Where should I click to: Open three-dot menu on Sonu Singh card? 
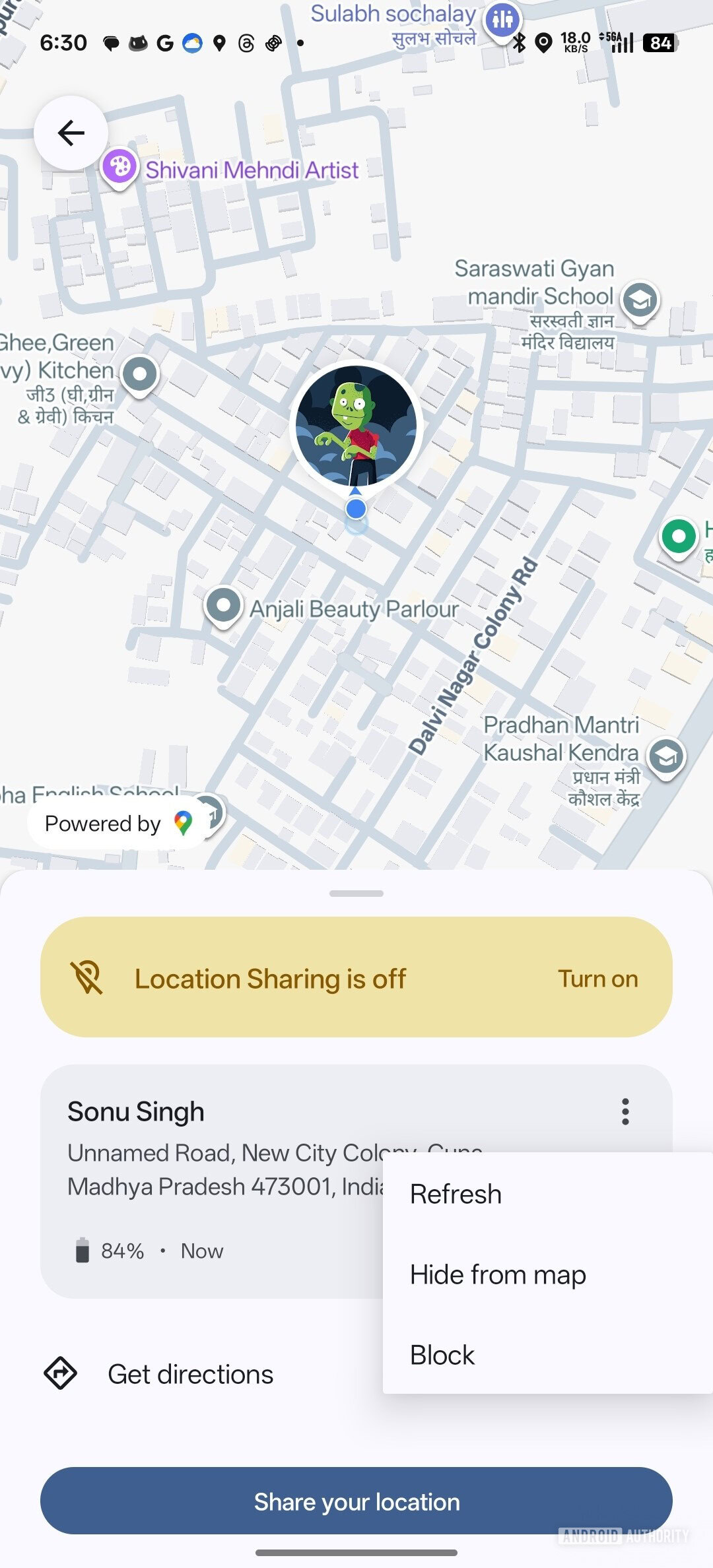[x=625, y=1112]
